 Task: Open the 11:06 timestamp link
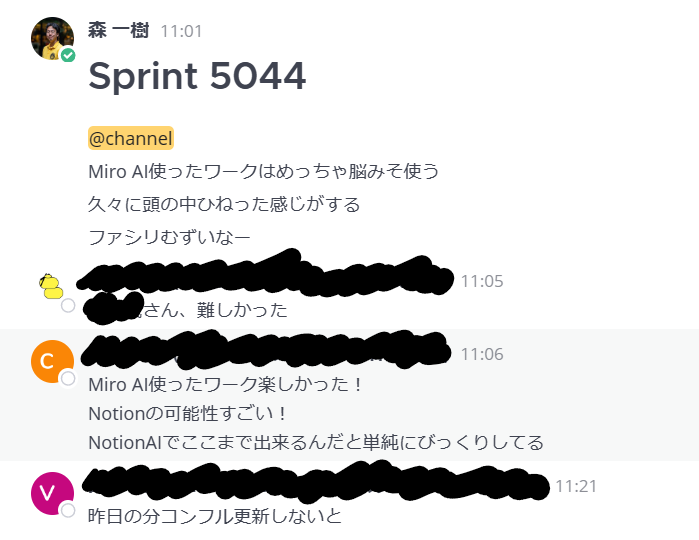pos(482,354)
